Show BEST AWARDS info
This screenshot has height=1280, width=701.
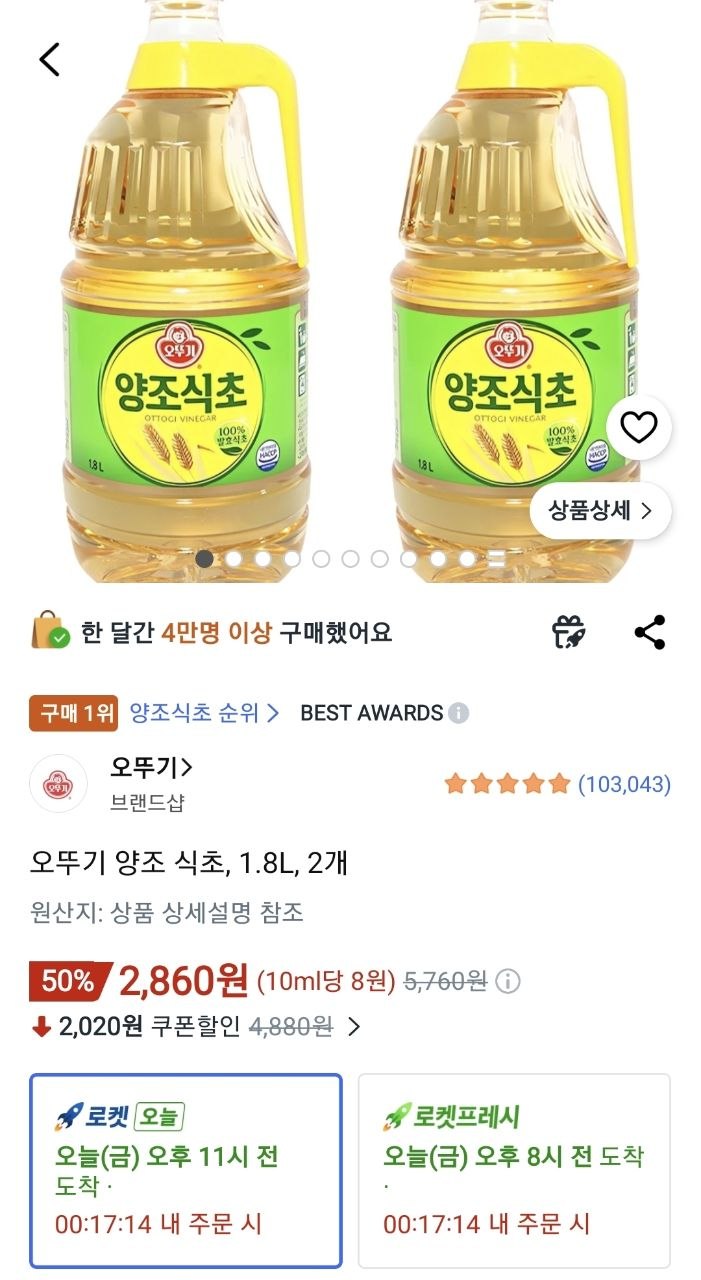coord(459,714)
